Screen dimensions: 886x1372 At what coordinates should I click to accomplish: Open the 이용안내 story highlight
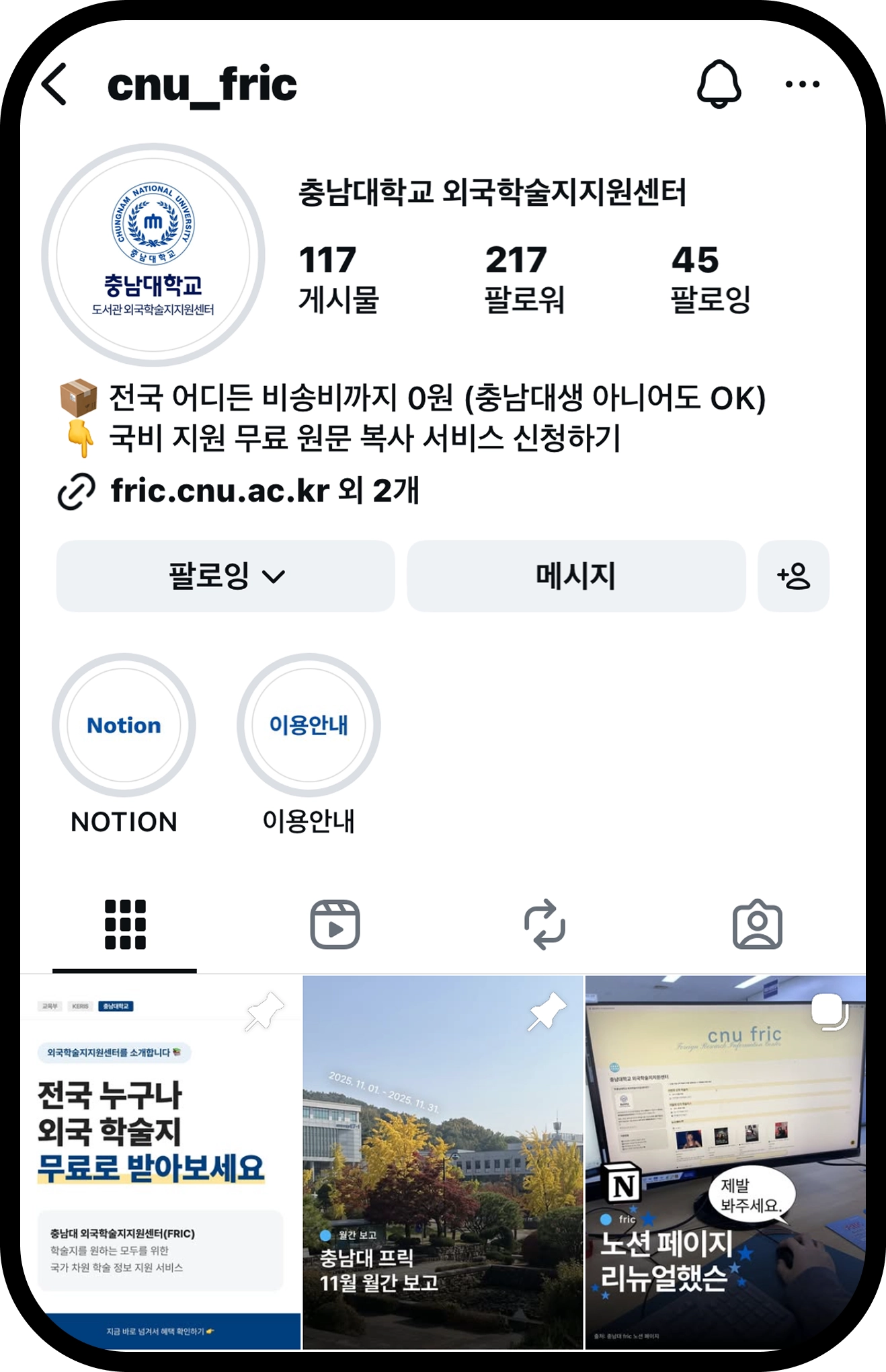tap(309, 726)
